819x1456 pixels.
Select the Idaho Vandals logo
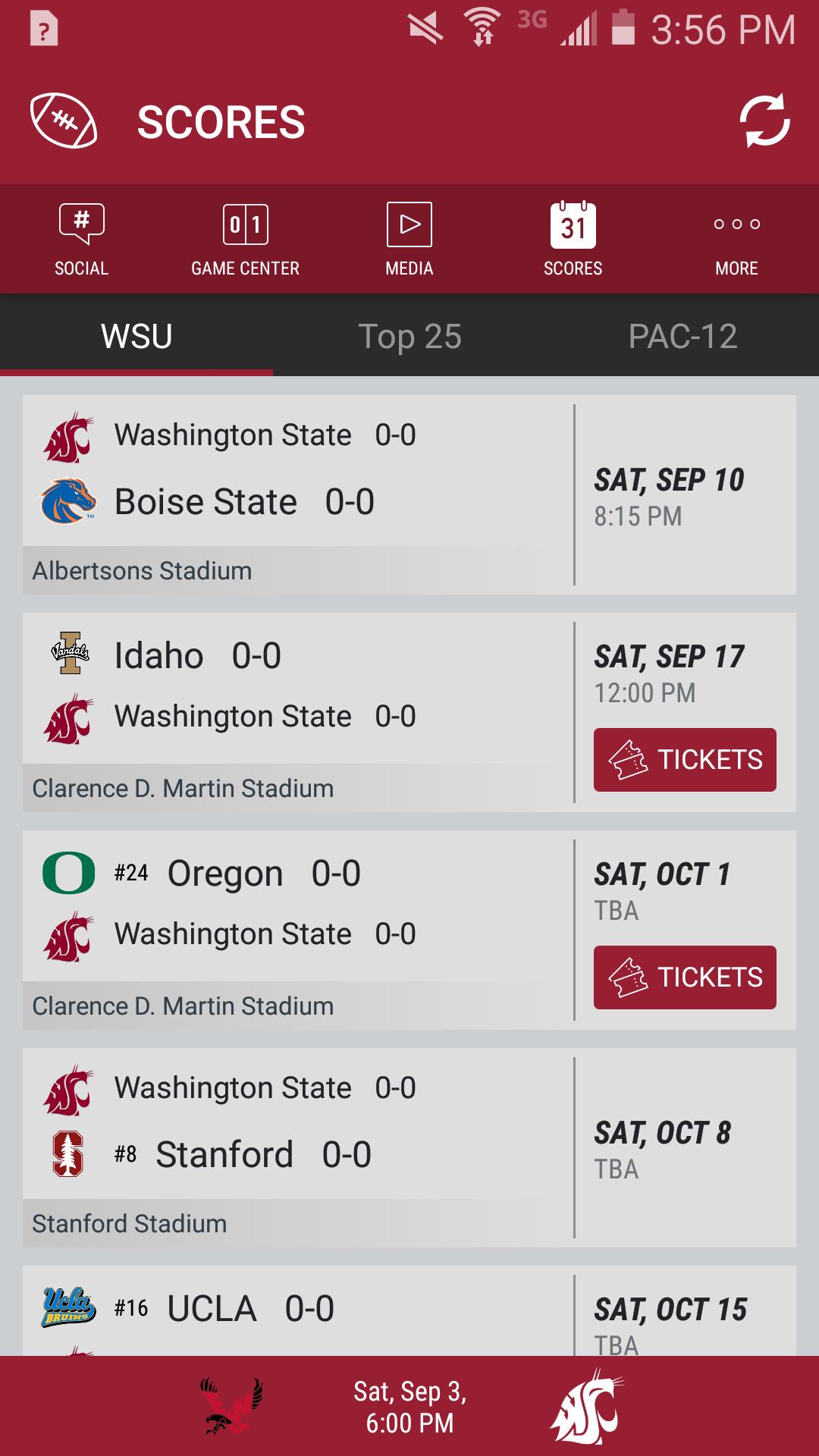pyautogui.click(x=69, y=654)
